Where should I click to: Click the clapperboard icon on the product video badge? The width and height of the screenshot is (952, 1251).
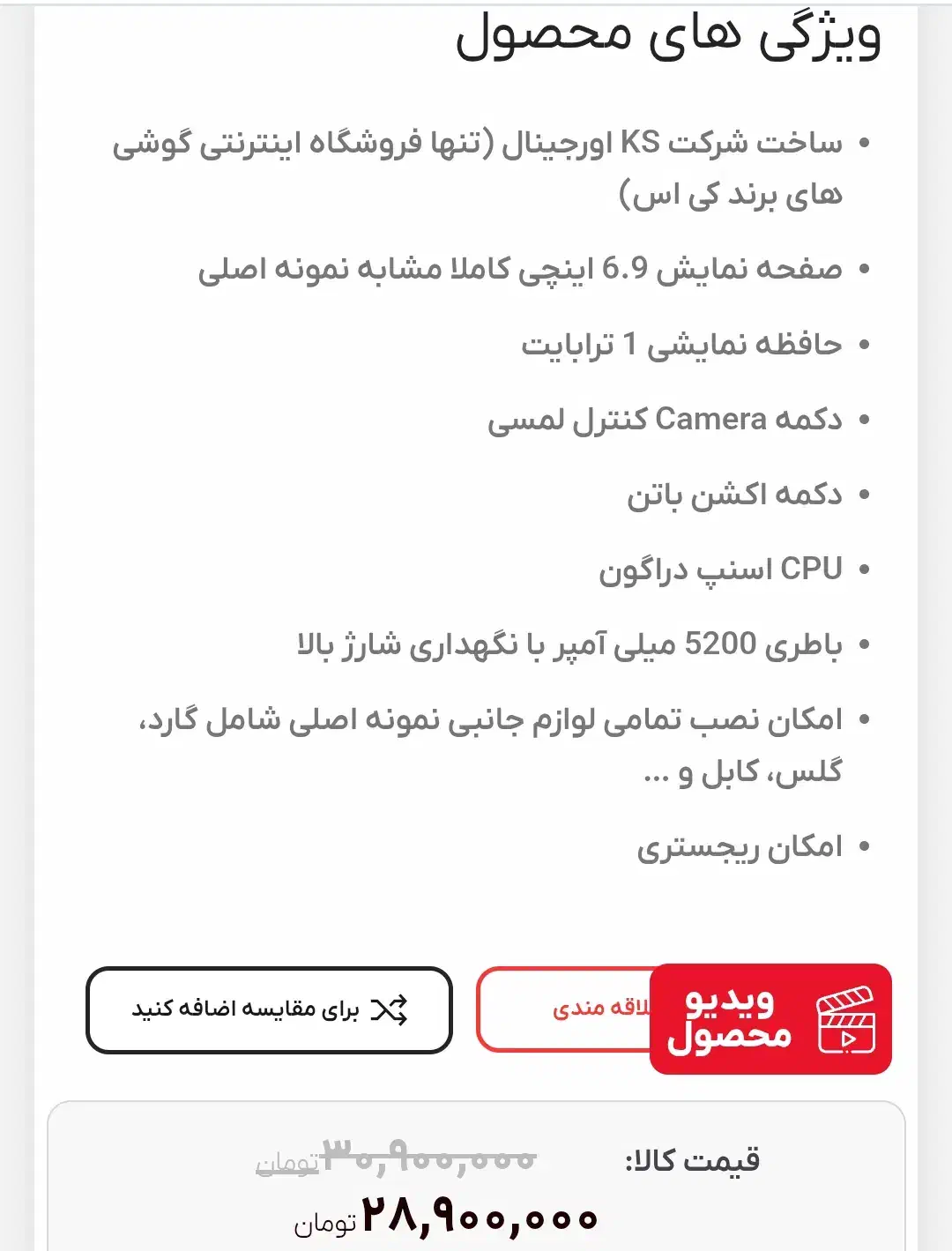click(848, 1021)
